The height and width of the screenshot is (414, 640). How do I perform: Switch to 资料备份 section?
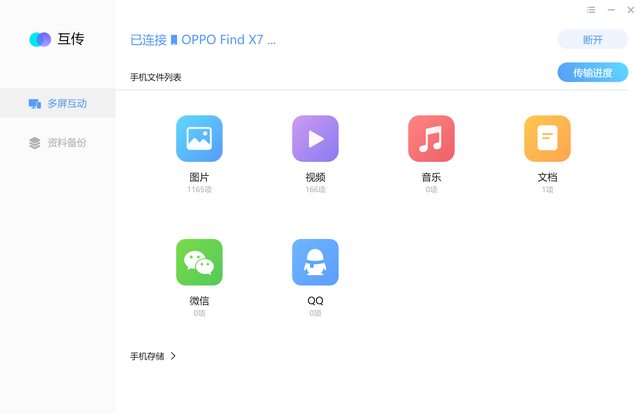point(58,143)
